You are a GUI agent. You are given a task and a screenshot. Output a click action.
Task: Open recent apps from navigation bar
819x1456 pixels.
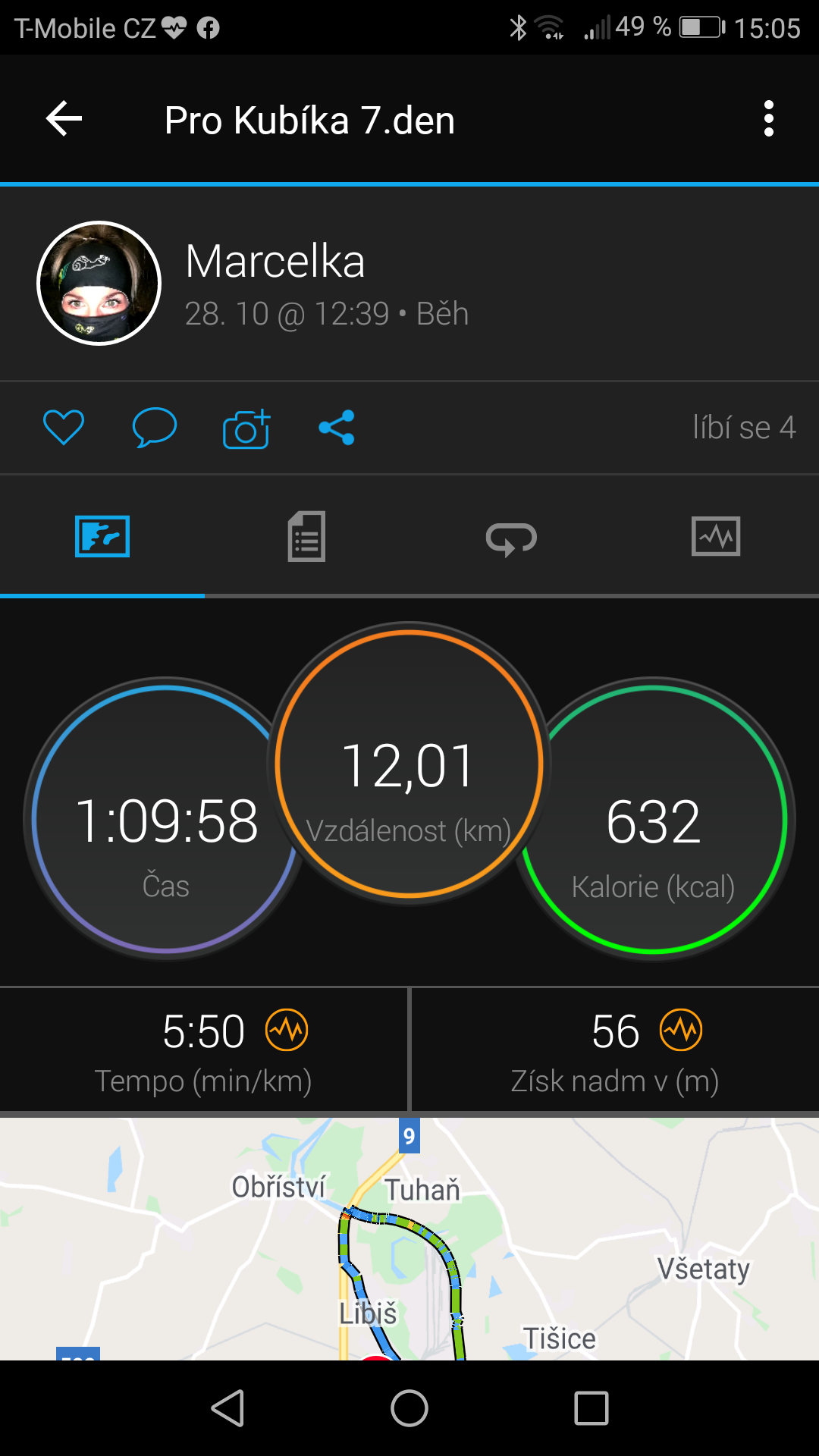click(x=591, y=1409)
